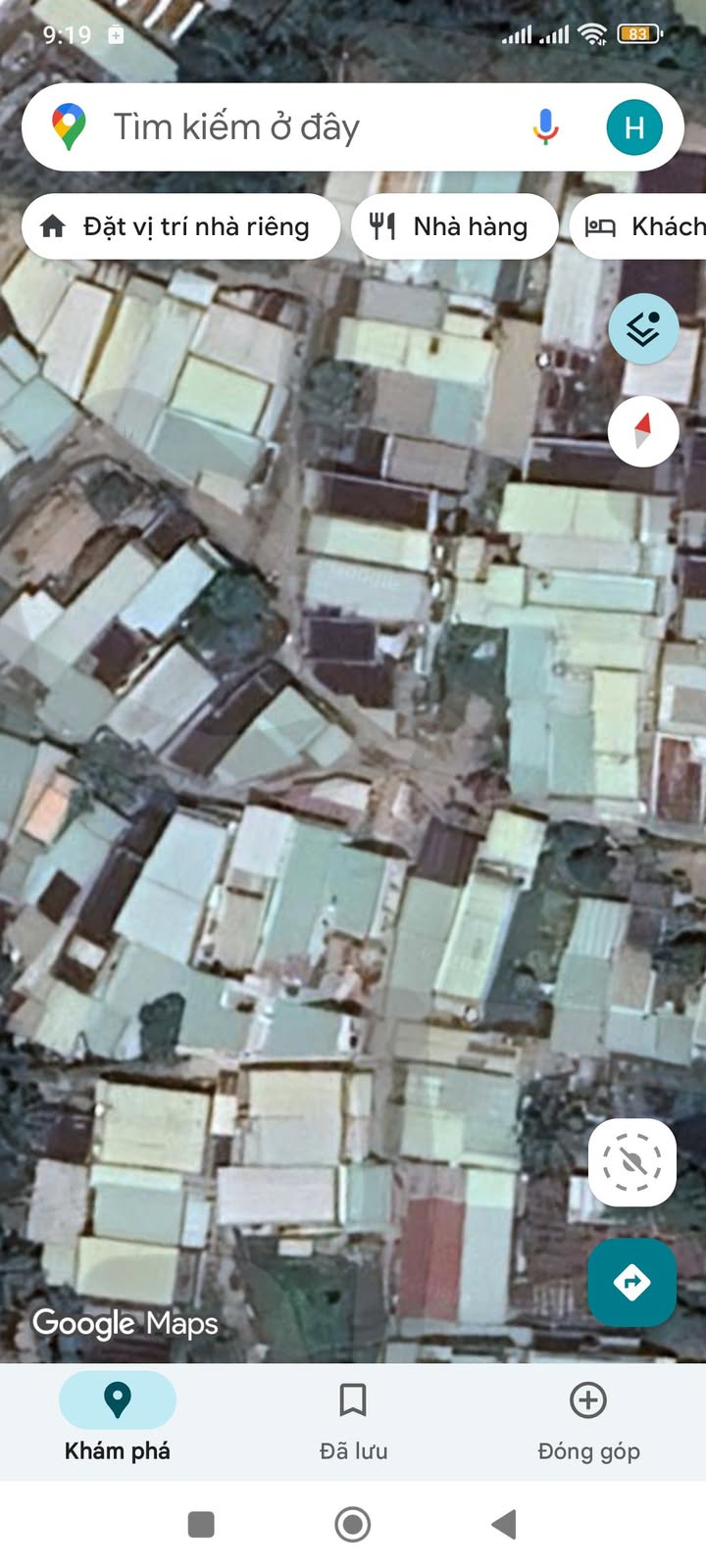
Task: Center map on my location
Action: [632, 1163]
